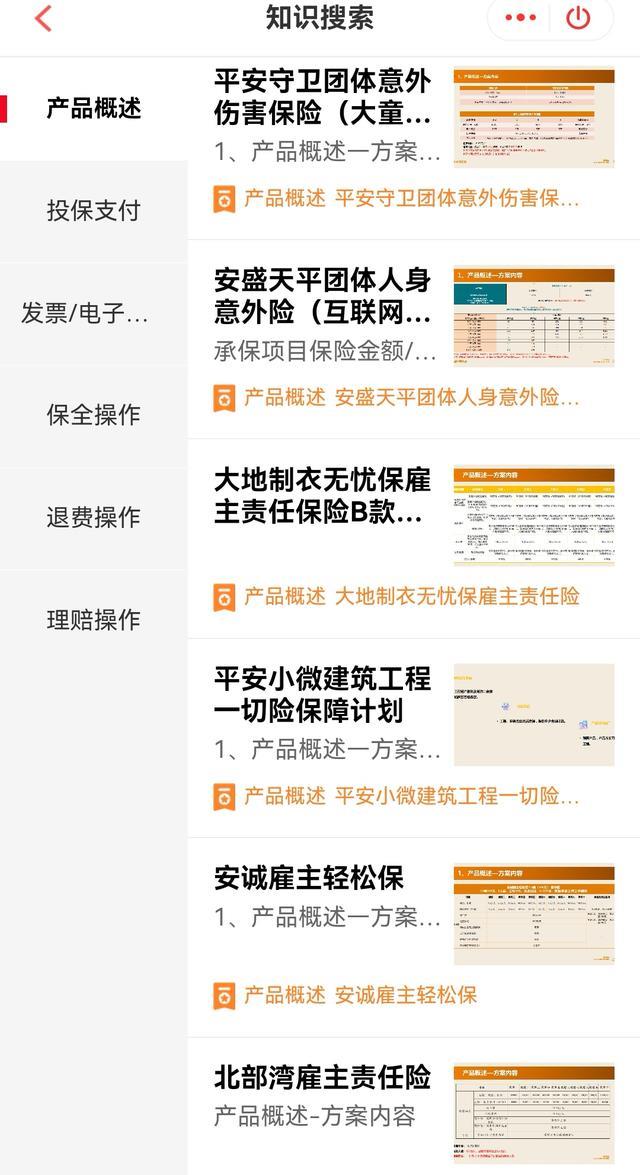
Task: Open 大地制衣无忧保雇主责任保险B款 result
Action: coord(323,496)
